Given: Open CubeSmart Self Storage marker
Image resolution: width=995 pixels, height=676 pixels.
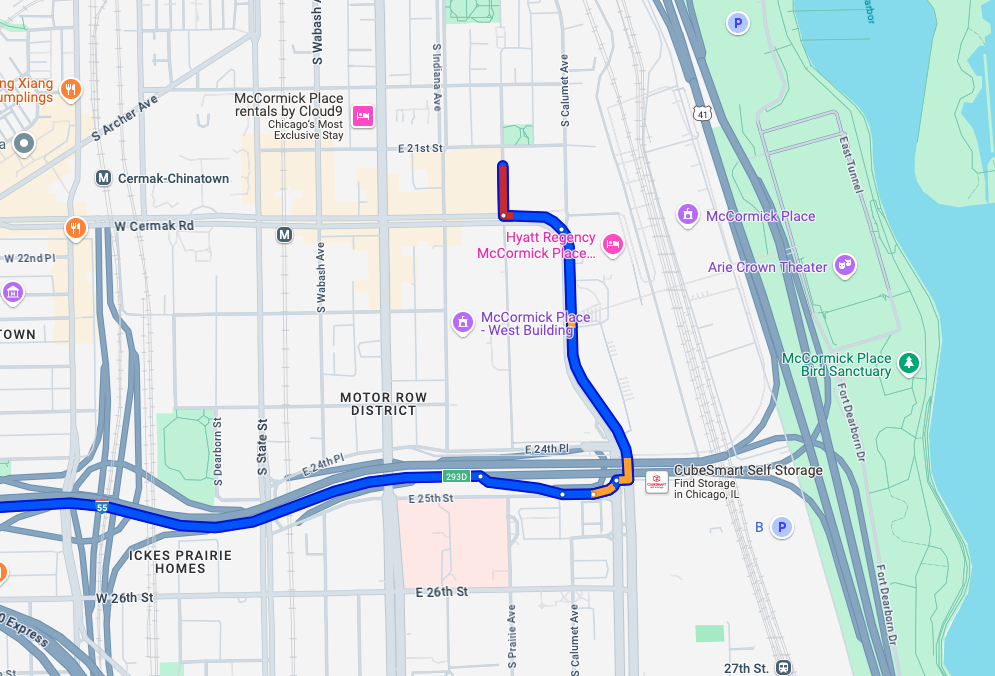Looking at the screenshot, I should pos(657,481).
